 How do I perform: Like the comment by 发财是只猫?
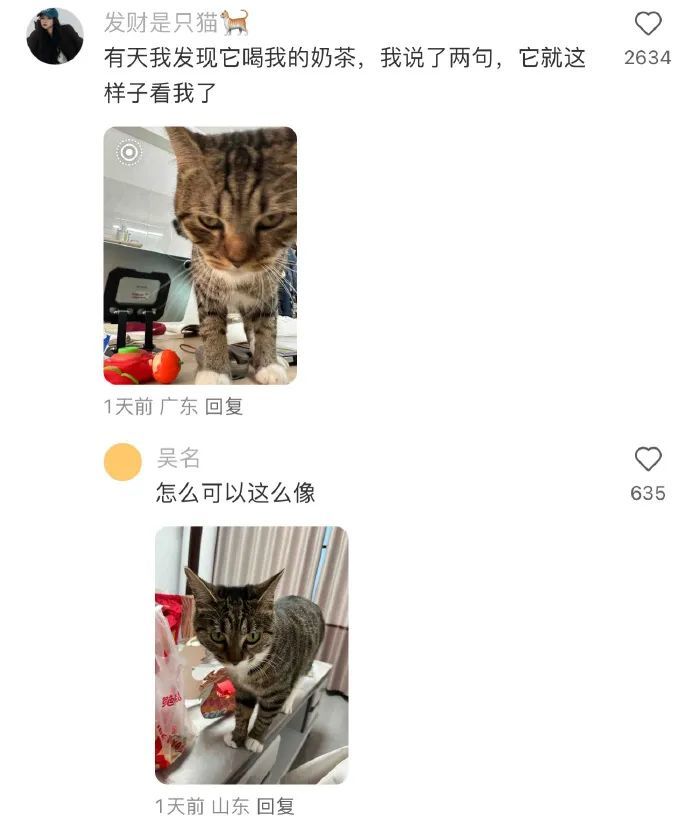pyautogui.click(x=648, y=24)
